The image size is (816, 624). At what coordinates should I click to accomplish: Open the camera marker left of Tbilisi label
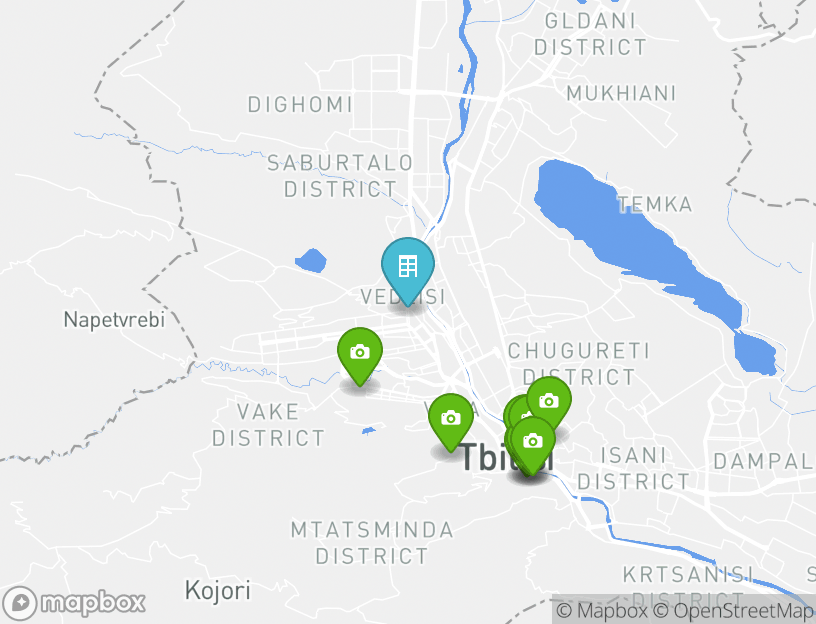(451, 419)
